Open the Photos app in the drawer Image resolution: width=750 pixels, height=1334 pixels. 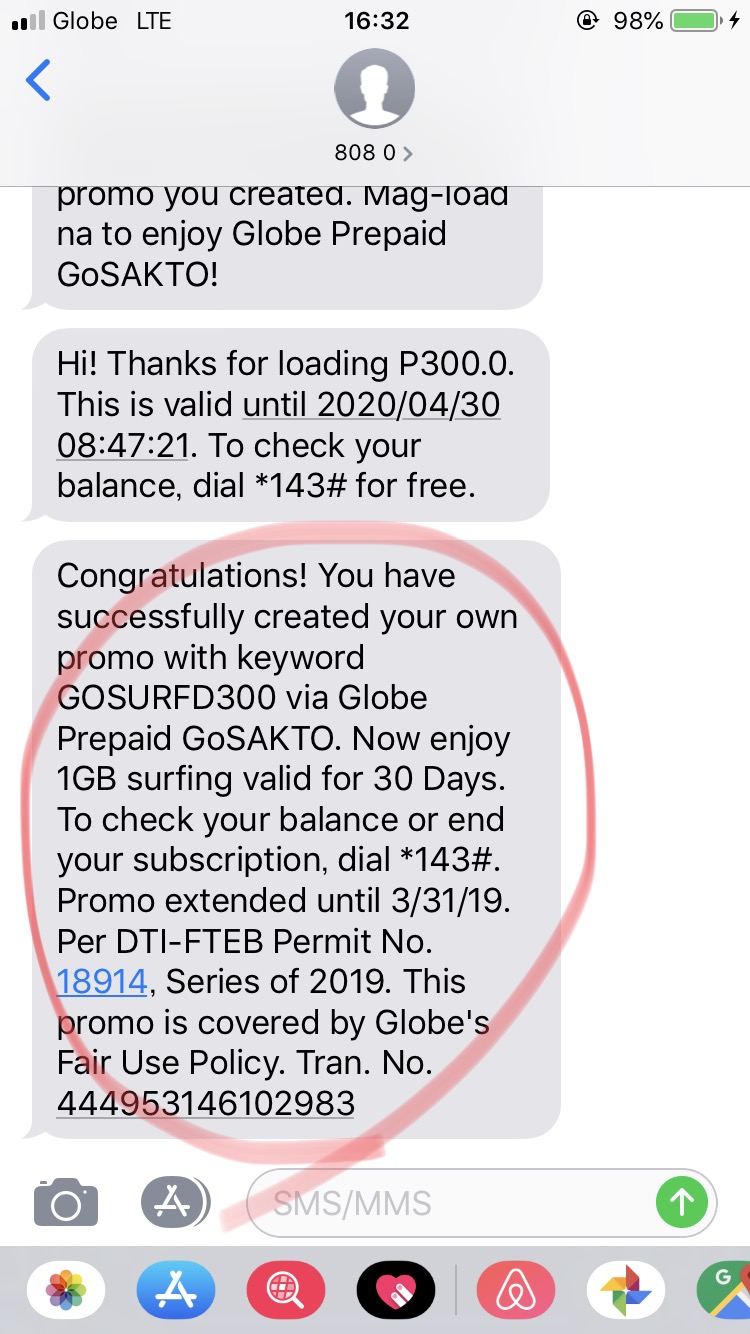coord(66,1290)
